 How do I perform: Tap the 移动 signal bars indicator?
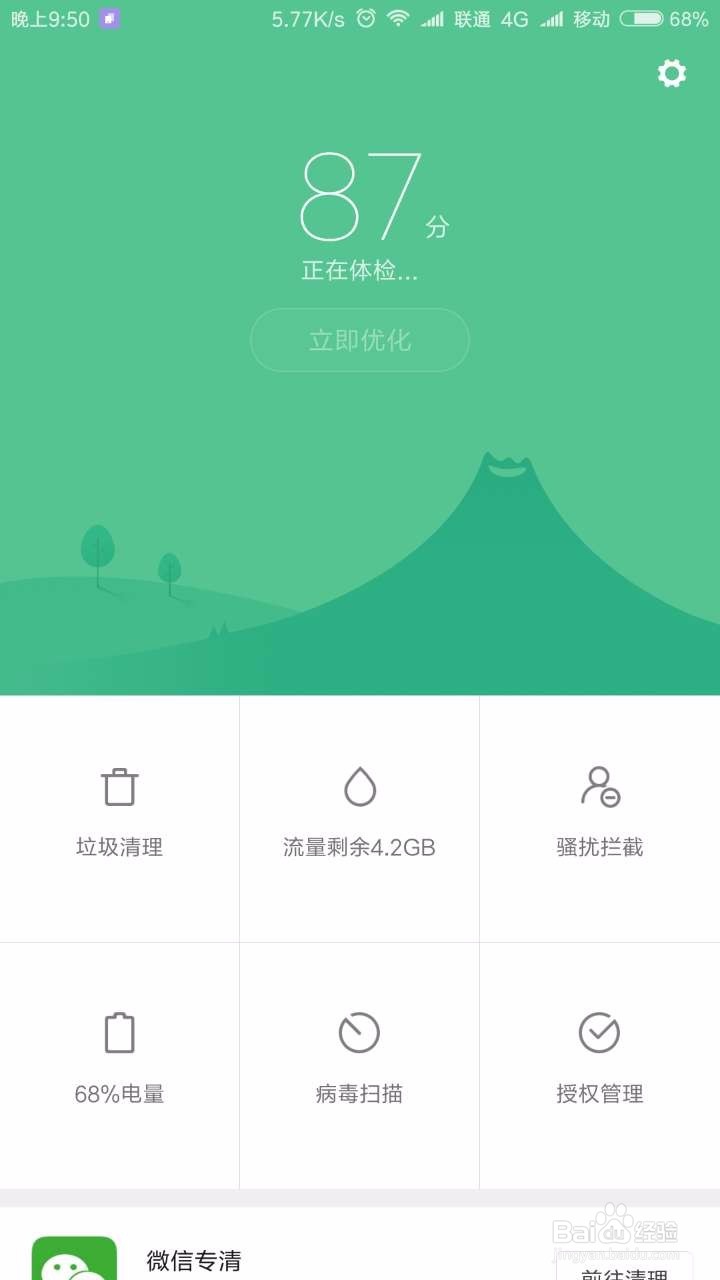click(564, 18)
